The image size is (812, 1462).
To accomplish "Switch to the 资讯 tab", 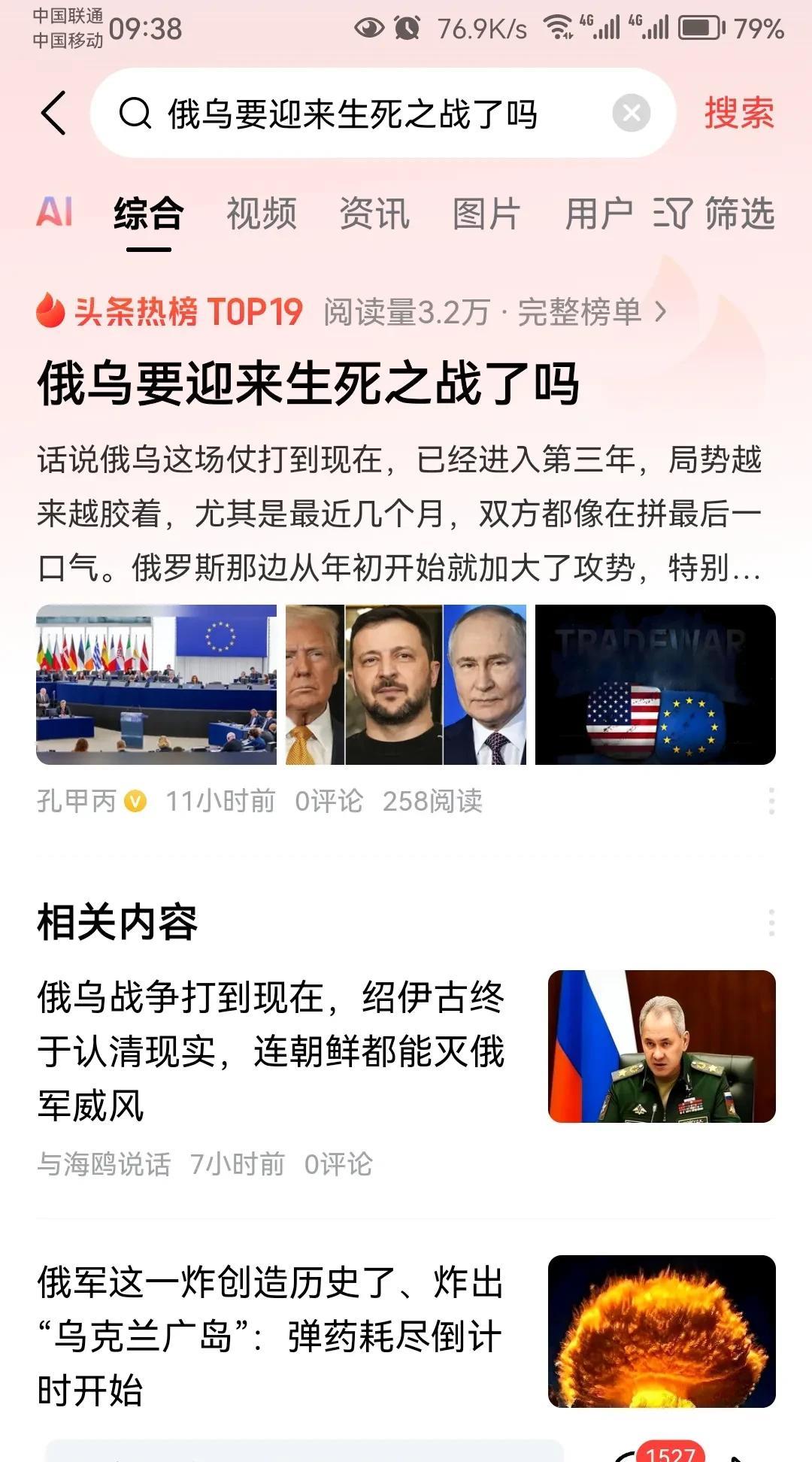I will click(374, 214).
